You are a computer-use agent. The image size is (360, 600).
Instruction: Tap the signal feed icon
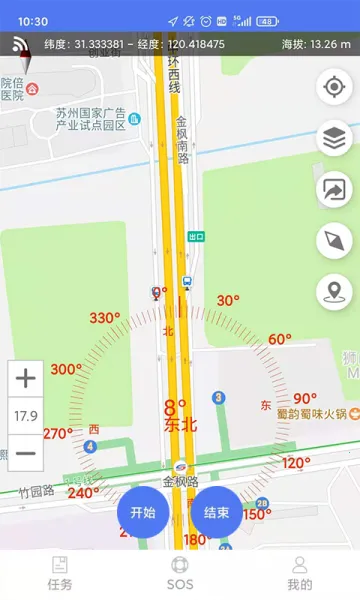[20, 44]
